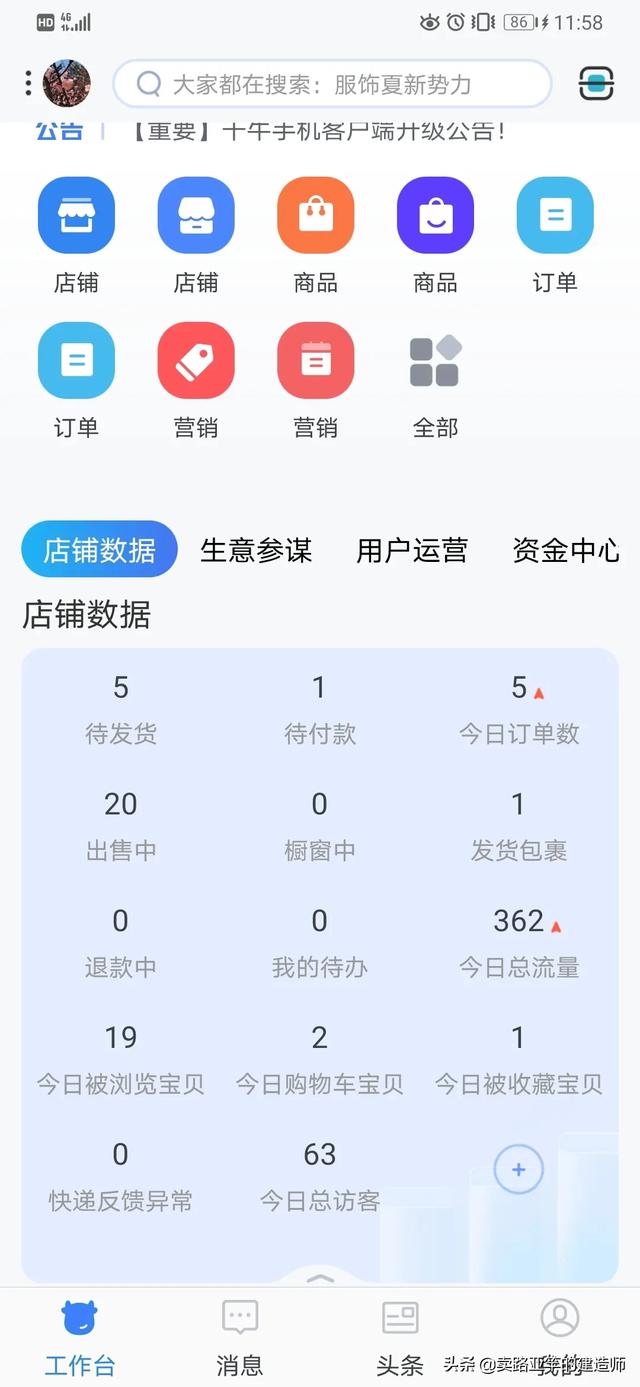Screen dimensions: 640x1387
Task: Switch to the 用户运营 tab
Action: click(412, 550)
